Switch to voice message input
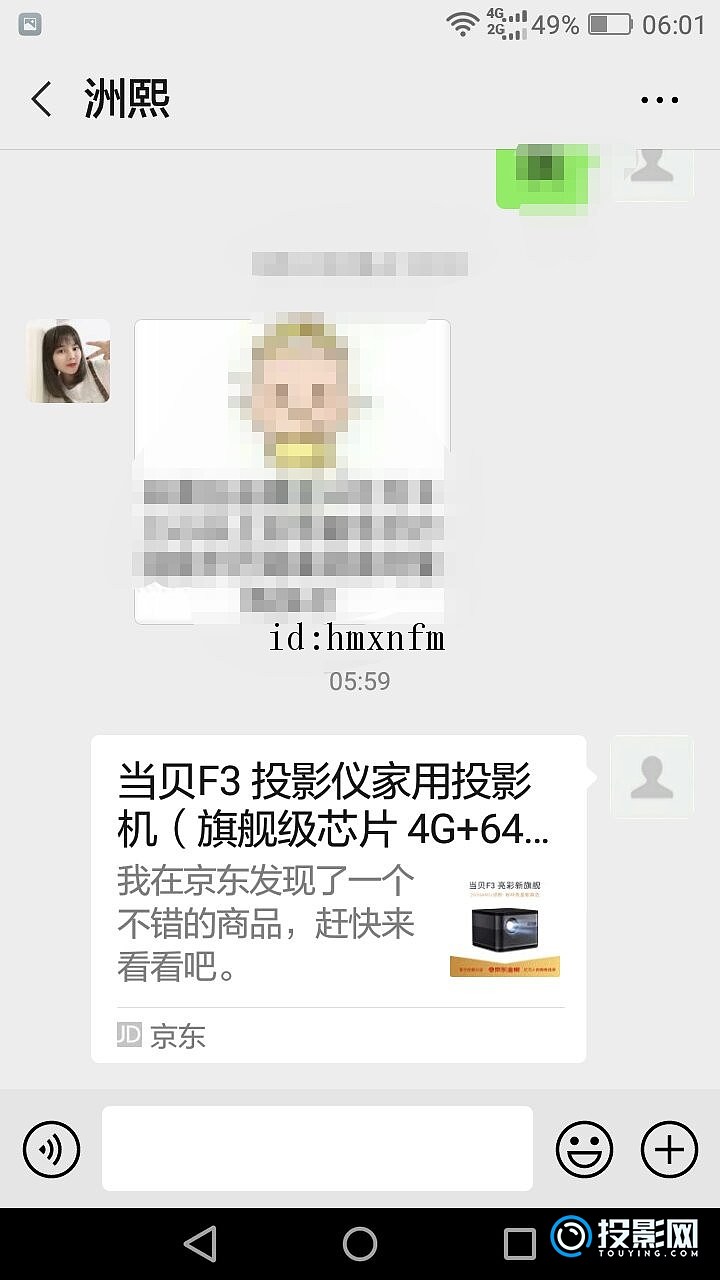This screenshot has width=720, height=1280. coord(51,1148)
